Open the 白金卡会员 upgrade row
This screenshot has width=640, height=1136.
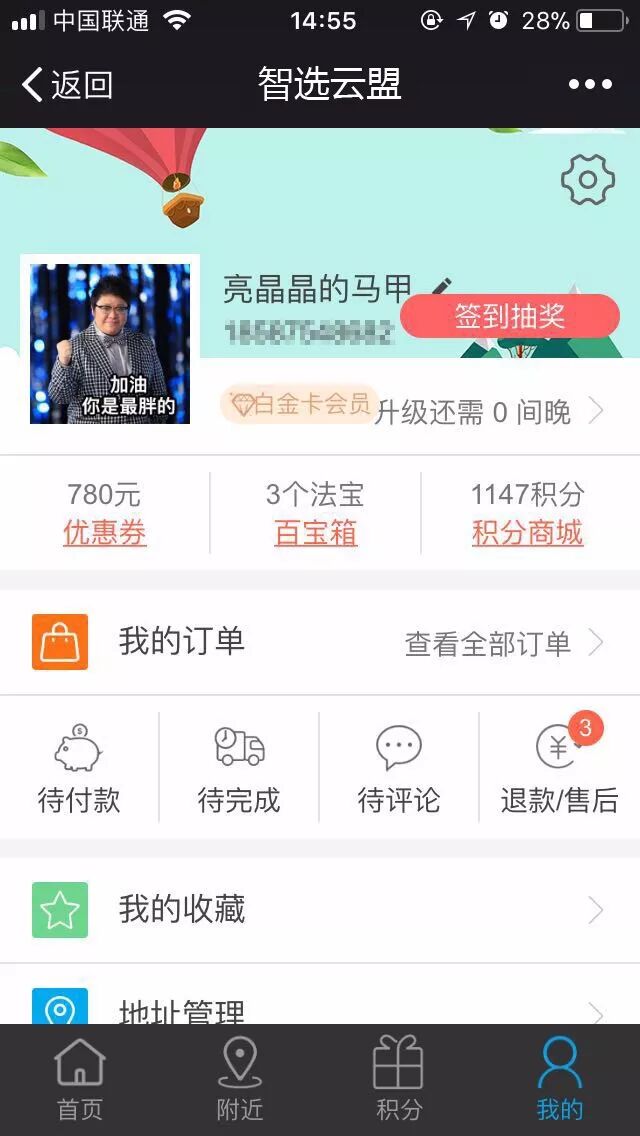click(413, 412)
